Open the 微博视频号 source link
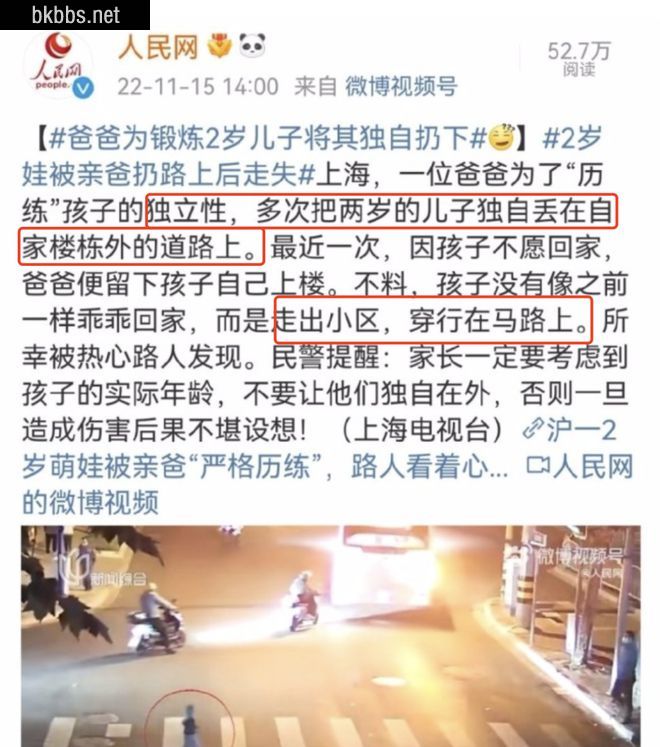Viewport: 660px width, 747px height. [x=401, y=86]
